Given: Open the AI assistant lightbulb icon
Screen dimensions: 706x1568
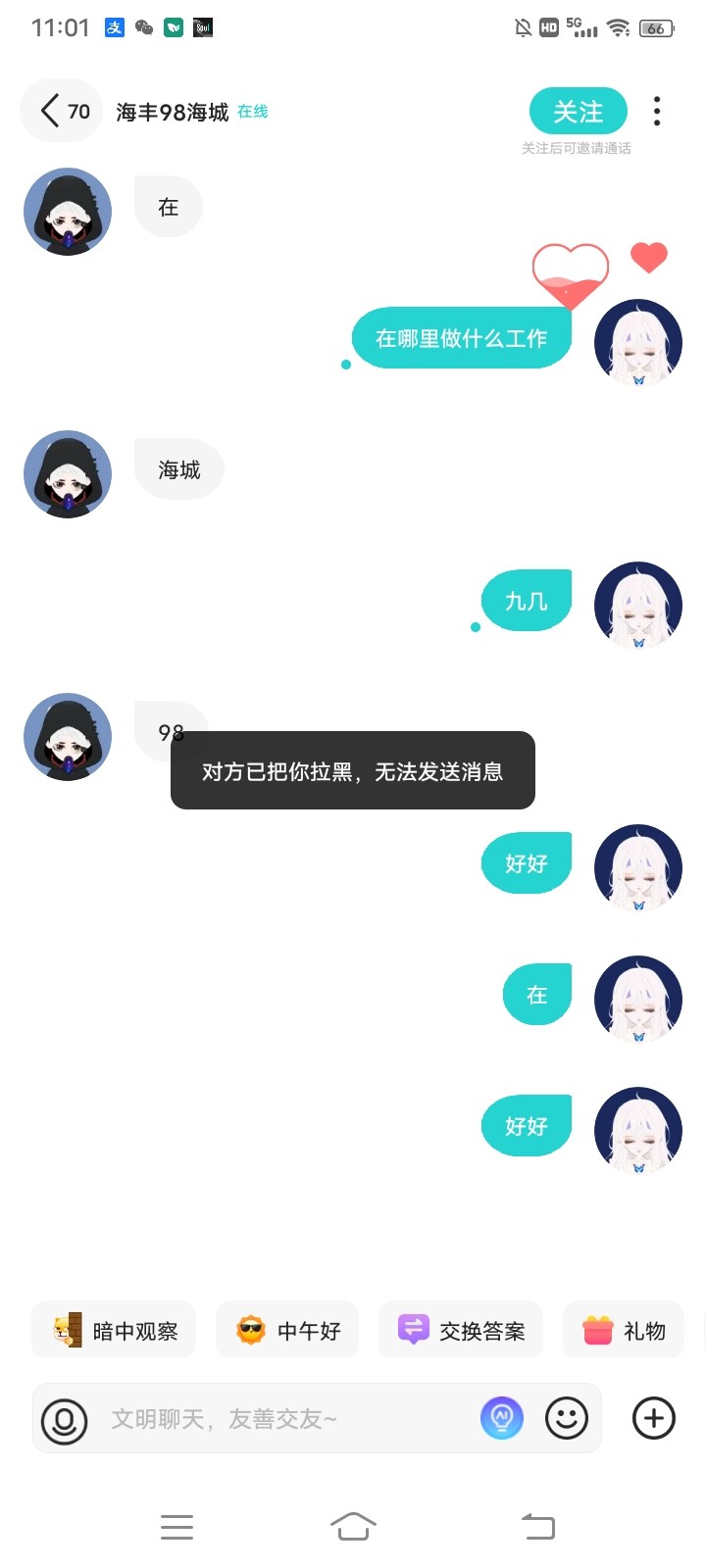Looking at the screenshot, I should click(502, 1418).
